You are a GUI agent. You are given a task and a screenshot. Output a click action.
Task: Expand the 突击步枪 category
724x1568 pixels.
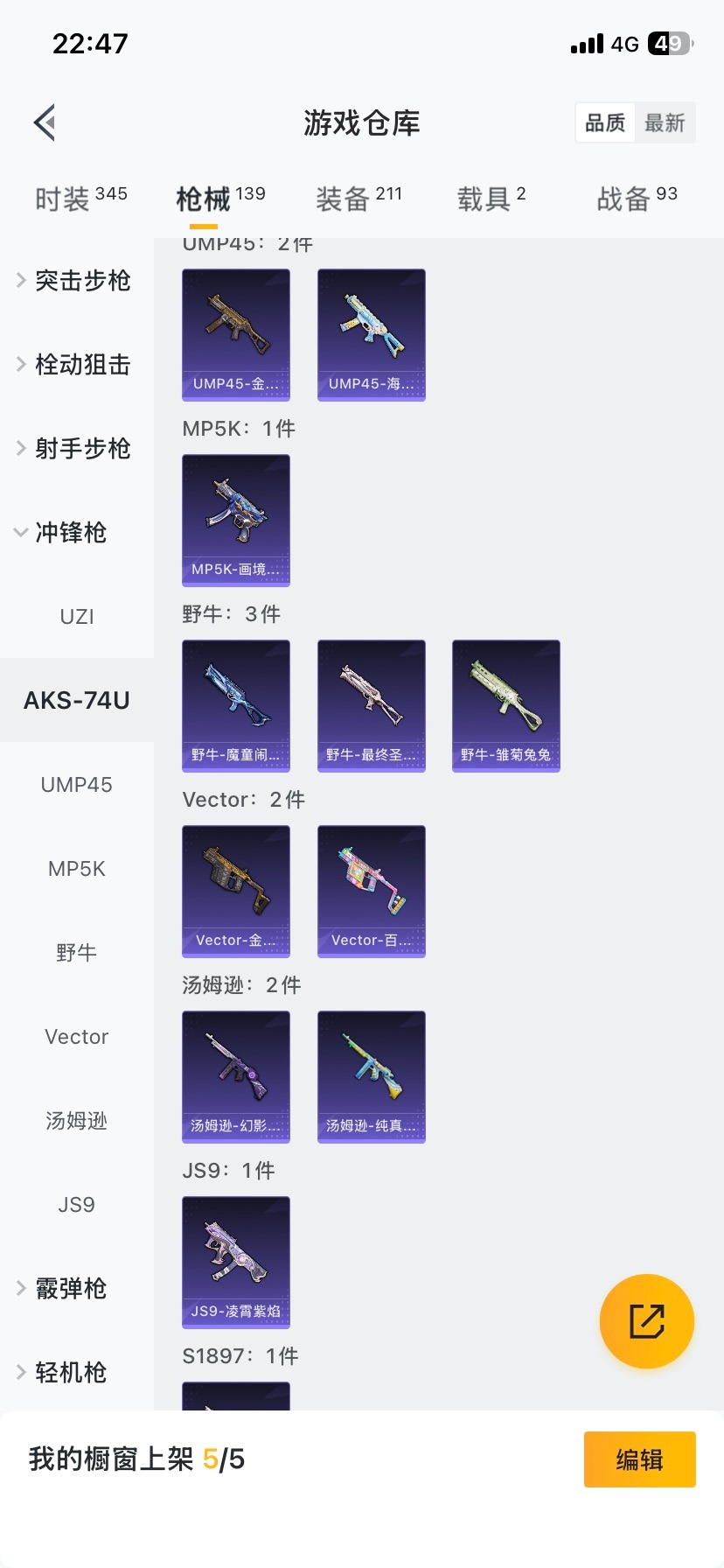[77, 281]
